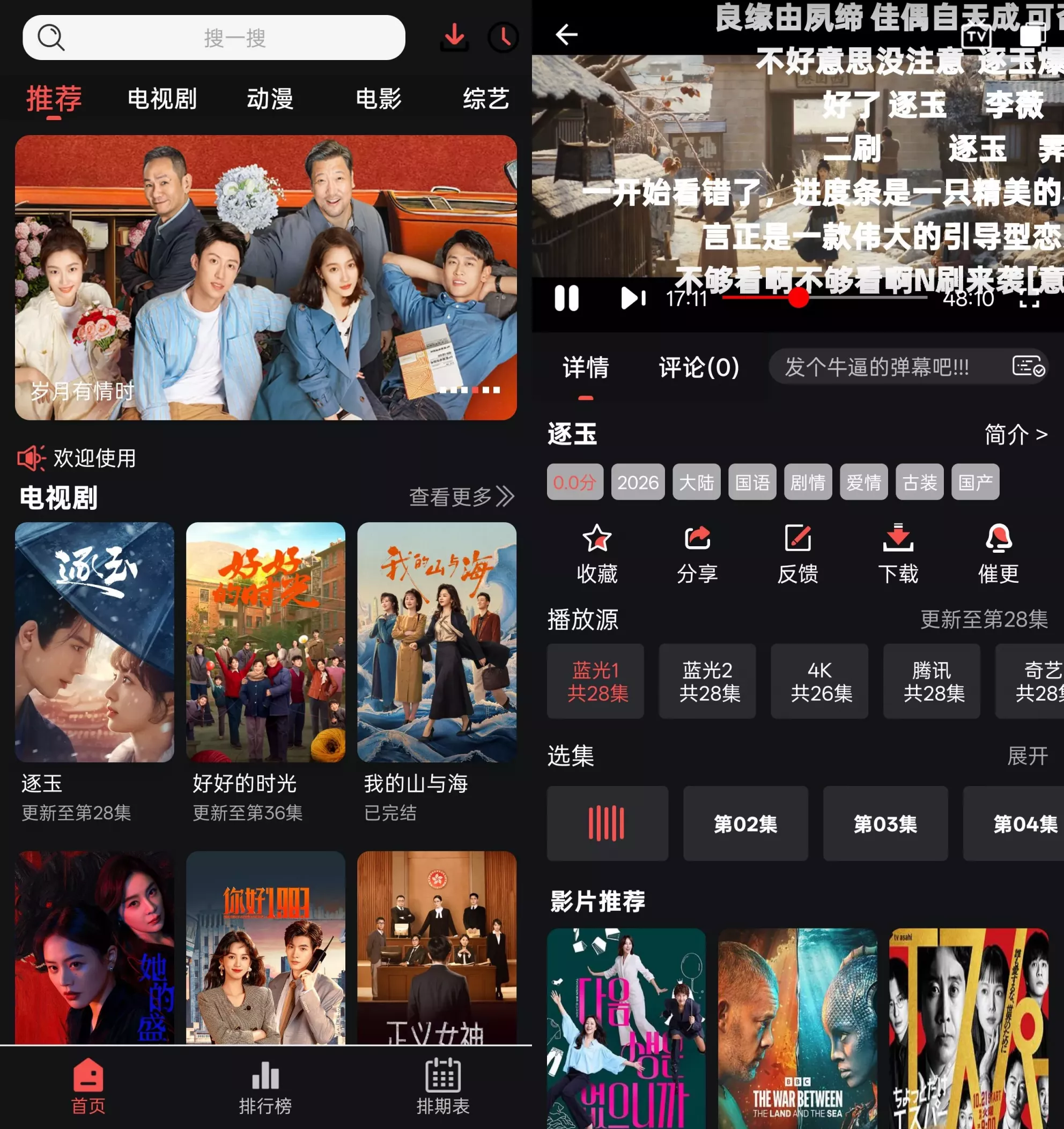Open the 好好的时光 drama card
Screen dimensions: 1064x1129
(x=265, y=642)
